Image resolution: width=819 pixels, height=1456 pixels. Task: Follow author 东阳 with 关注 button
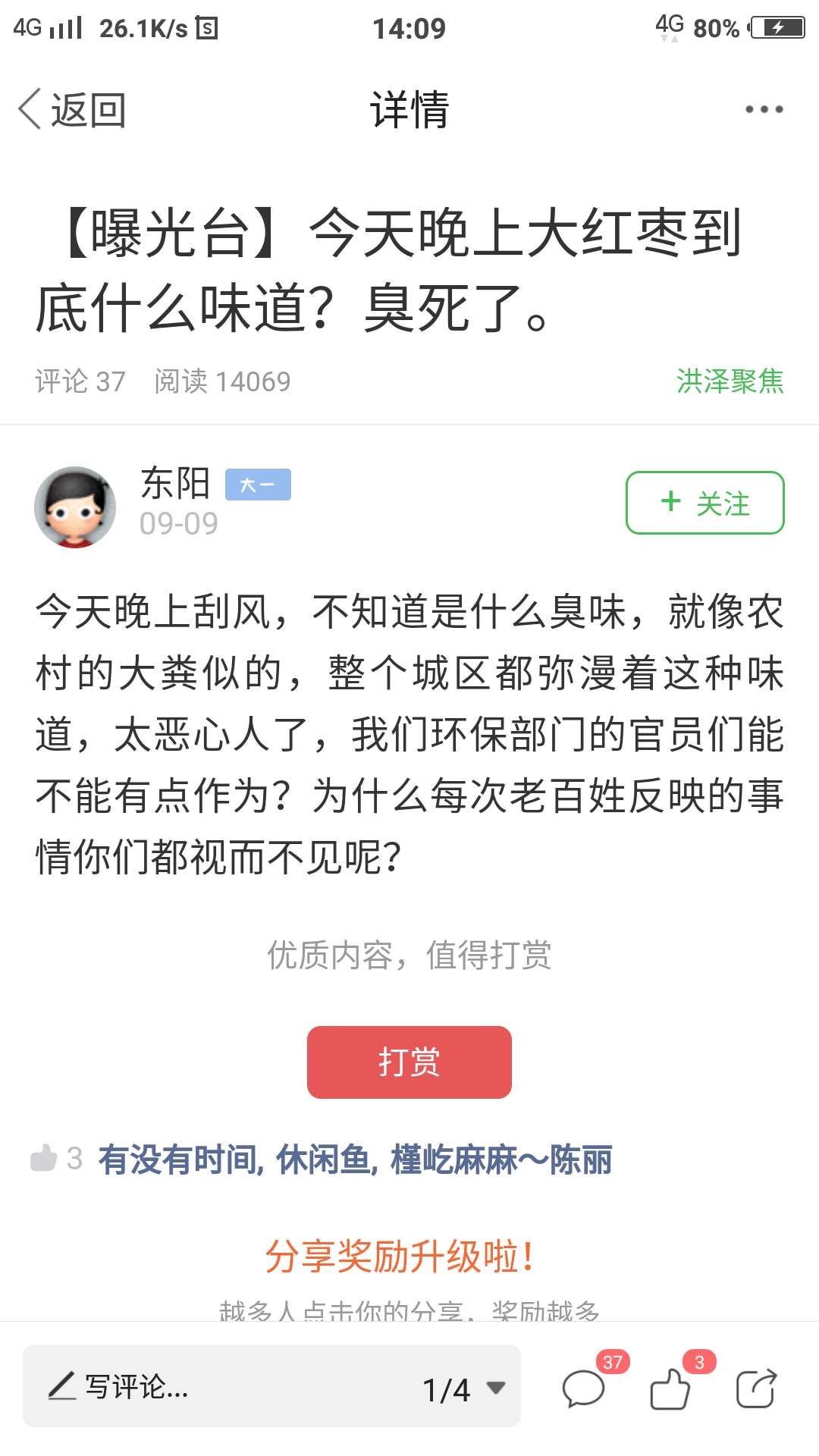(x=704, y=503)
